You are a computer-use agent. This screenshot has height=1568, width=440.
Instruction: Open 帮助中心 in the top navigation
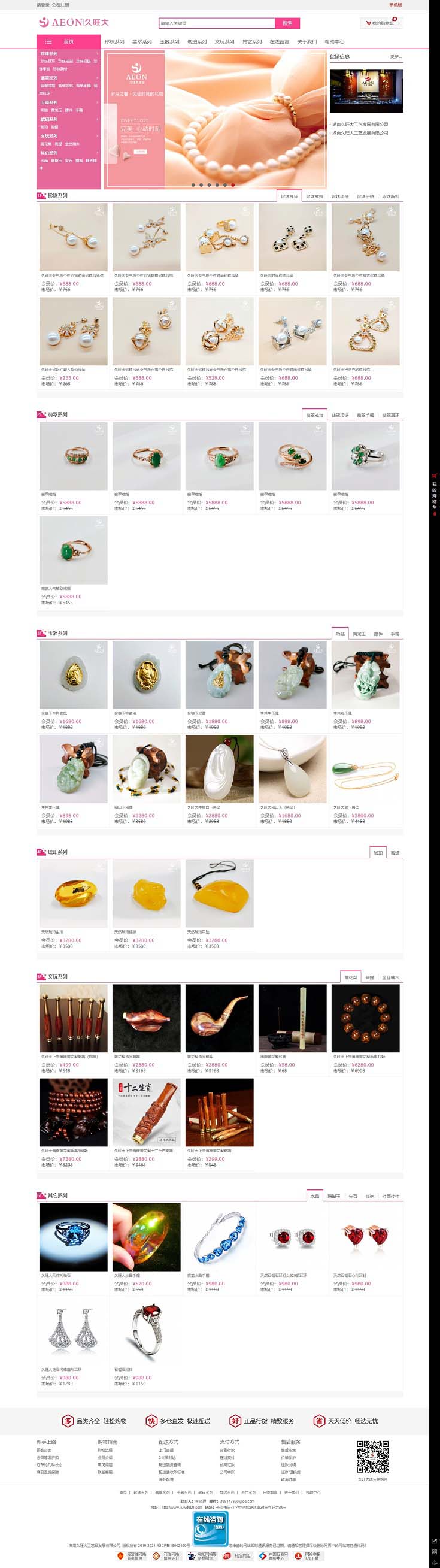(x=334, y=42)
